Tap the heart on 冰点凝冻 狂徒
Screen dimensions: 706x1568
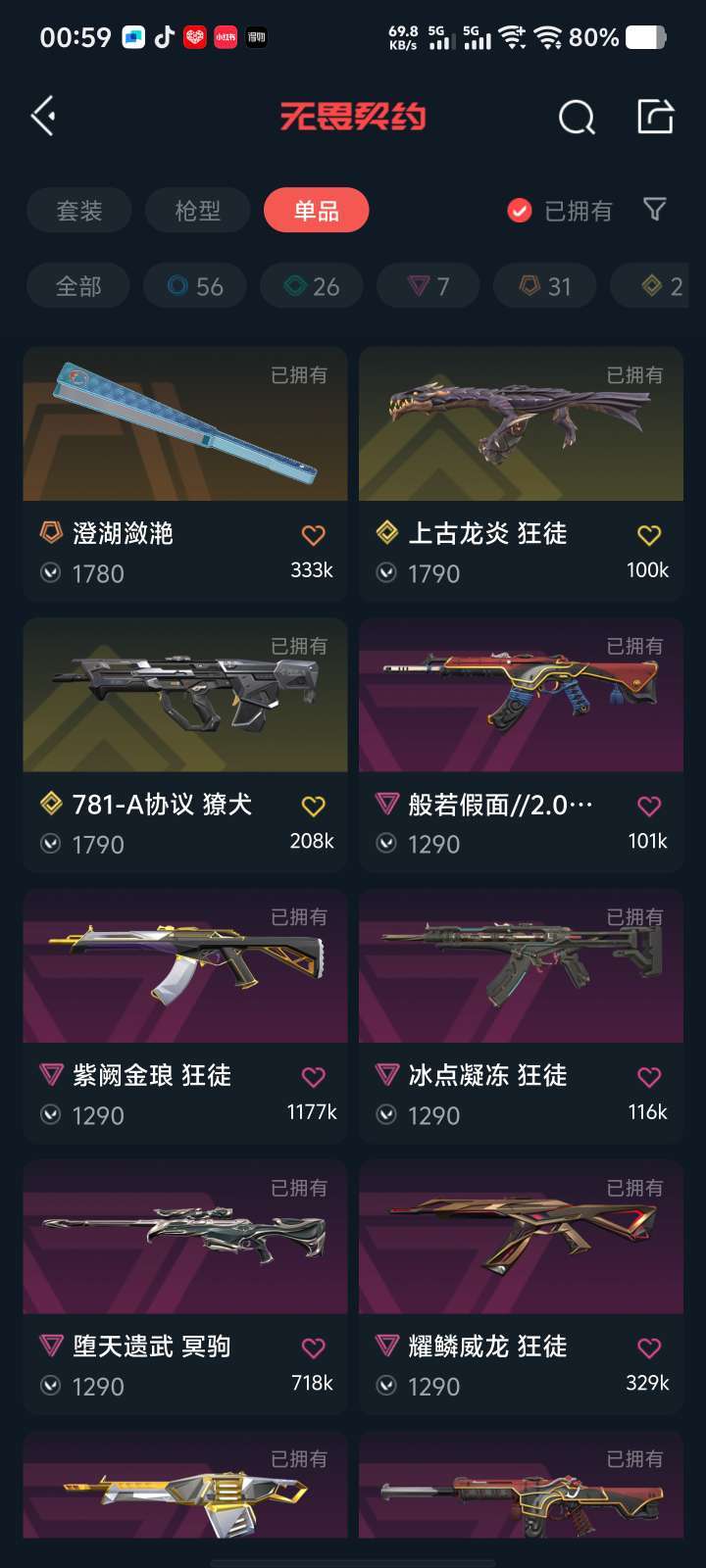[x=649, y=1077]
